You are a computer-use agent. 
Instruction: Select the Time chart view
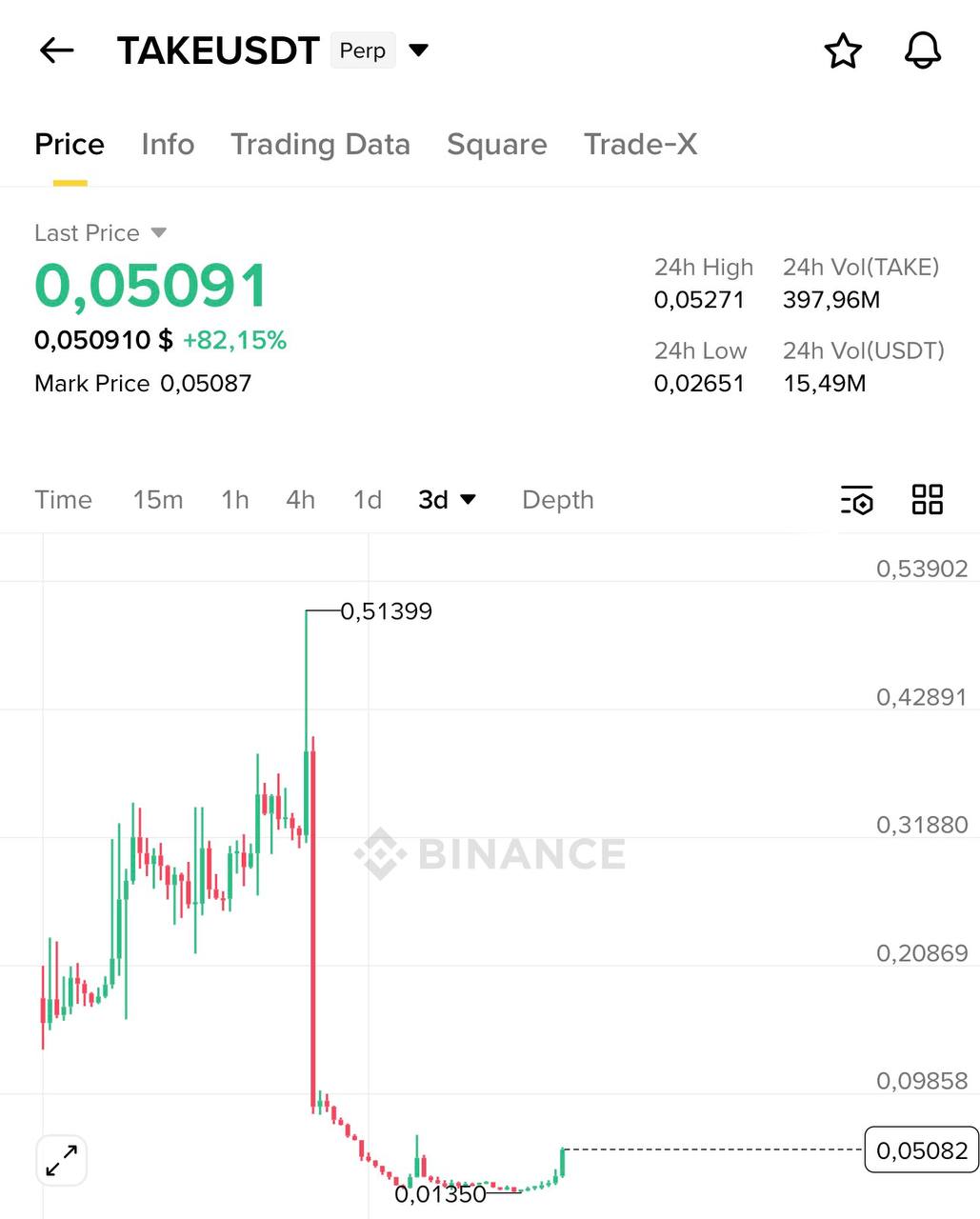coord(63,500)
